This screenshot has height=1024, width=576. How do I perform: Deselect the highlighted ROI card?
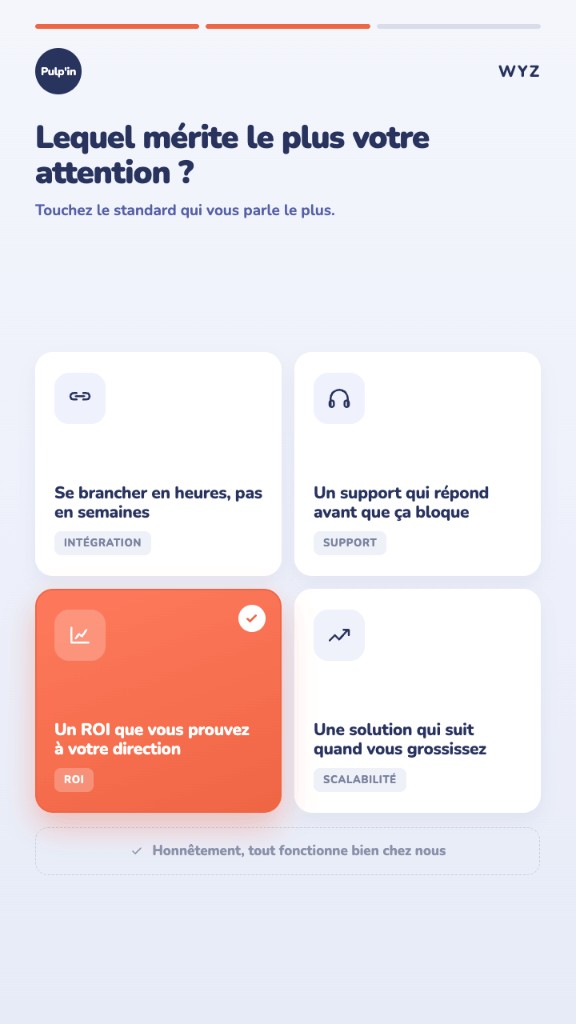coord(158,701)
